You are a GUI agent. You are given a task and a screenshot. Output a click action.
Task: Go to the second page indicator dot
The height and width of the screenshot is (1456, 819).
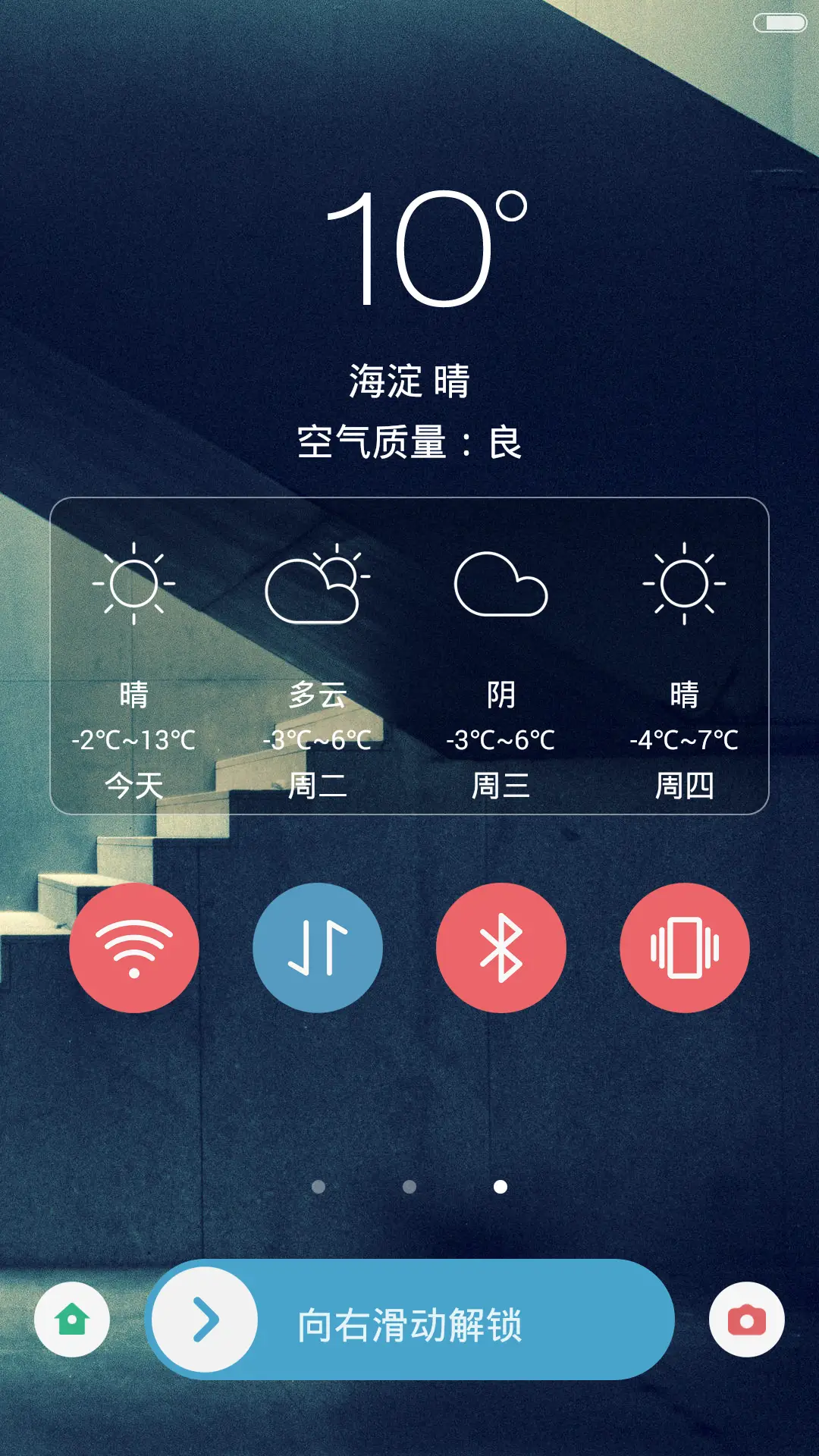(x=409, y=1187)
